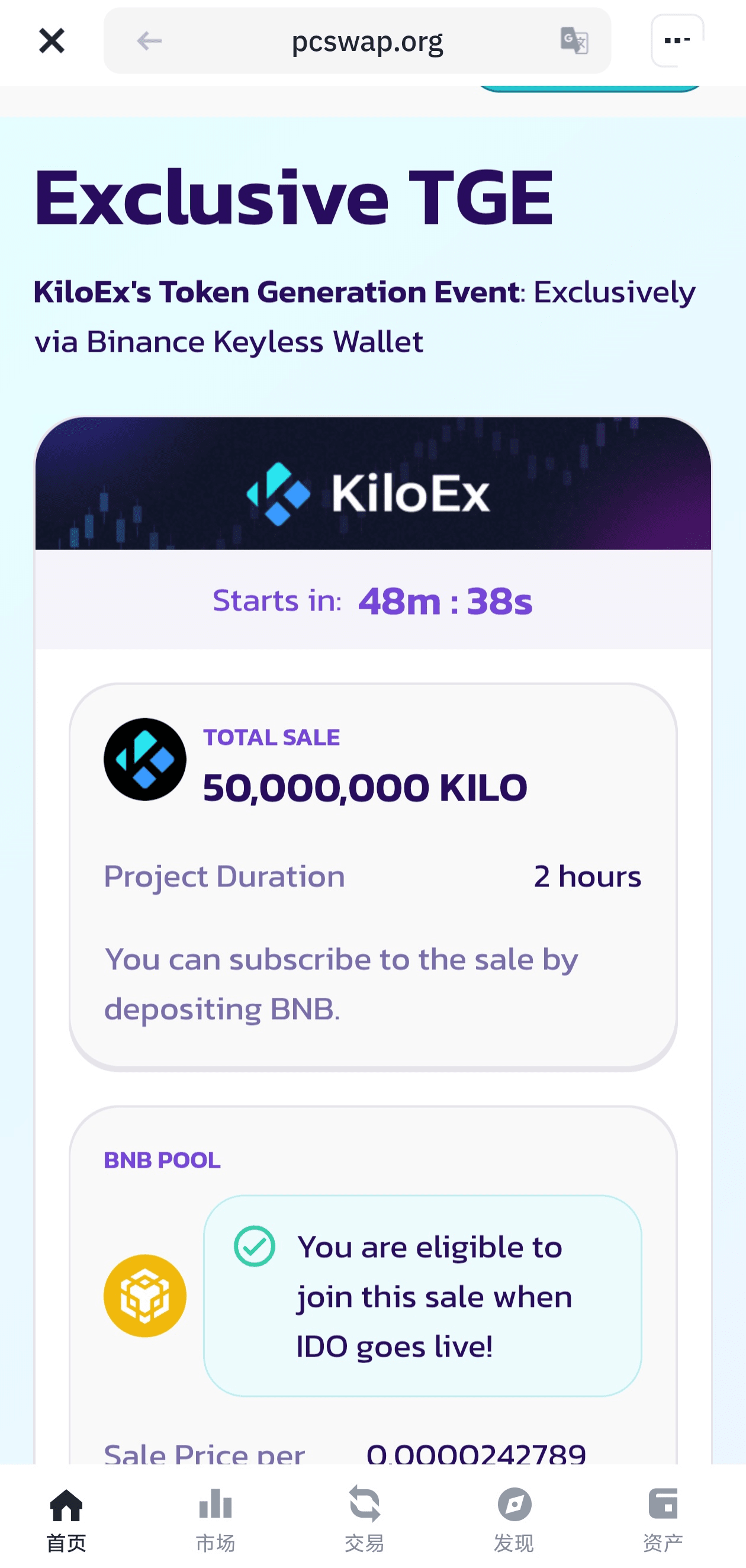Go back to the previous web page
Image resolution: width=746 pixels, height=1568 pixels.
coord(149,41)
